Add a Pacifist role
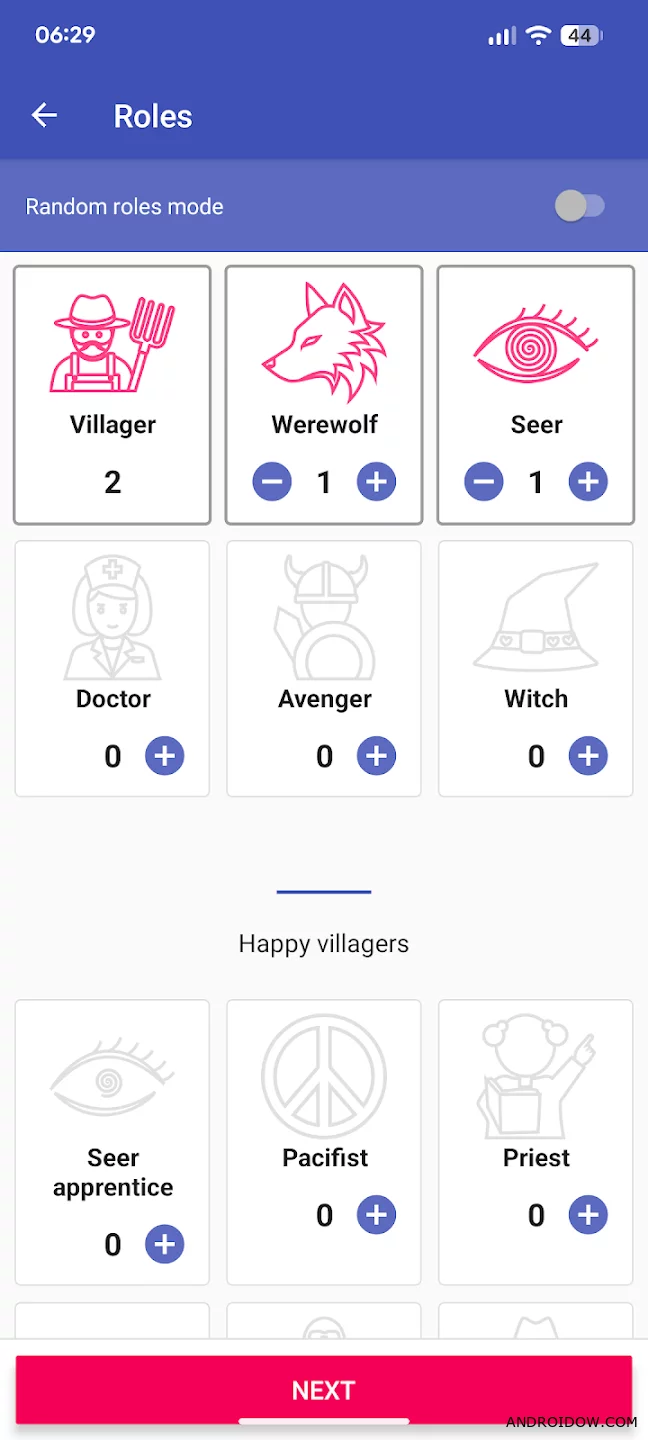The image size is (648, 1440). pos(377,1215)
